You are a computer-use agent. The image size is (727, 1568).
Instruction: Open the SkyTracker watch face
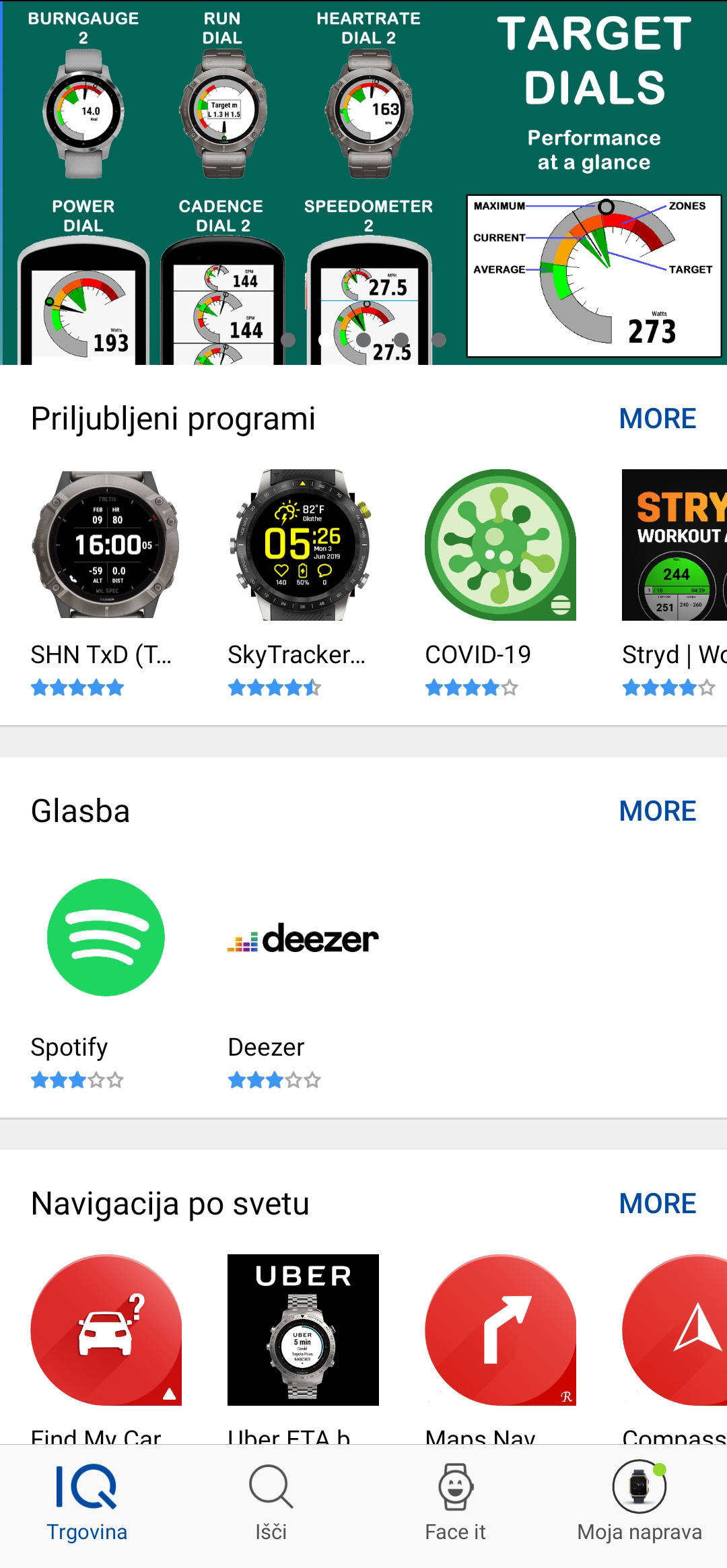pos(302,545)
